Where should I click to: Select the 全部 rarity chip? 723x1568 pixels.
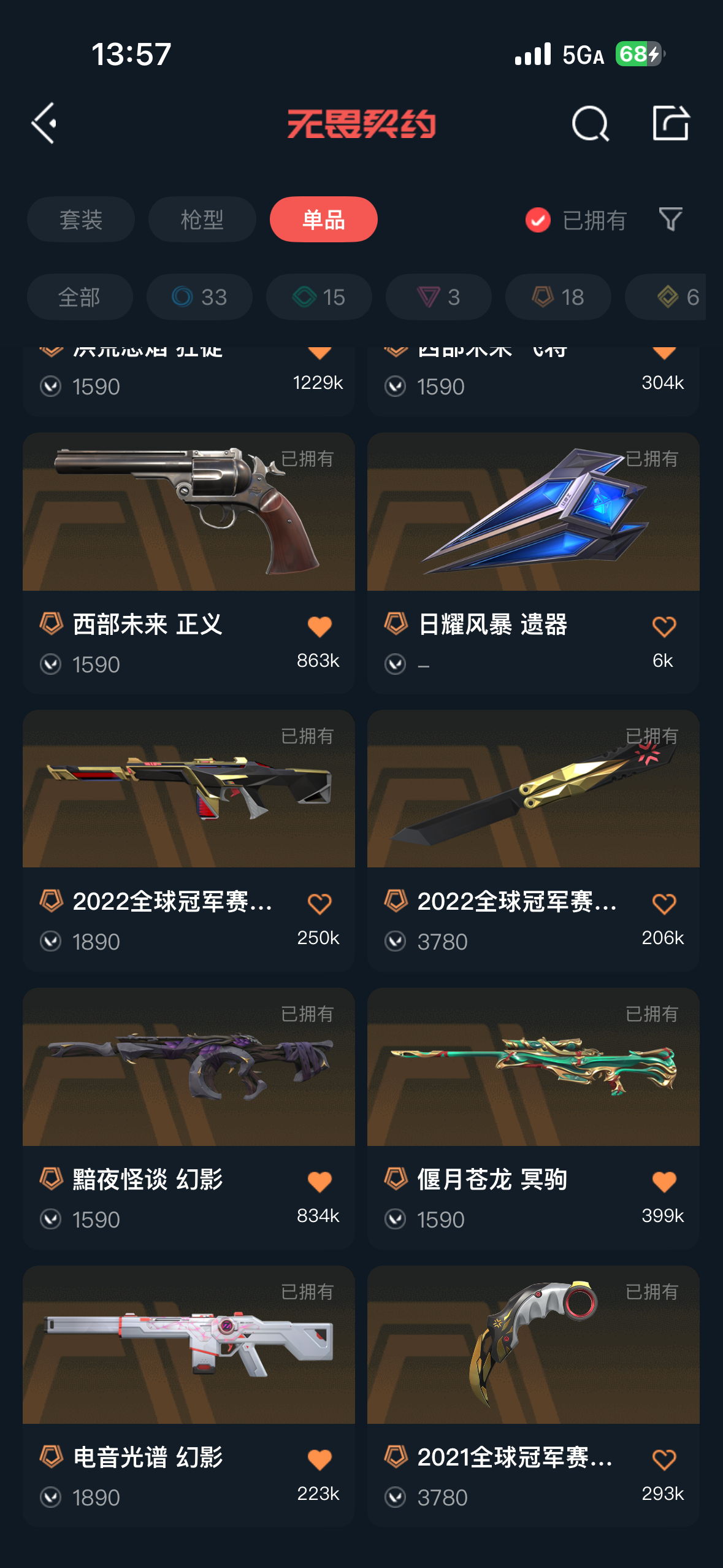[x=79, y=298]
